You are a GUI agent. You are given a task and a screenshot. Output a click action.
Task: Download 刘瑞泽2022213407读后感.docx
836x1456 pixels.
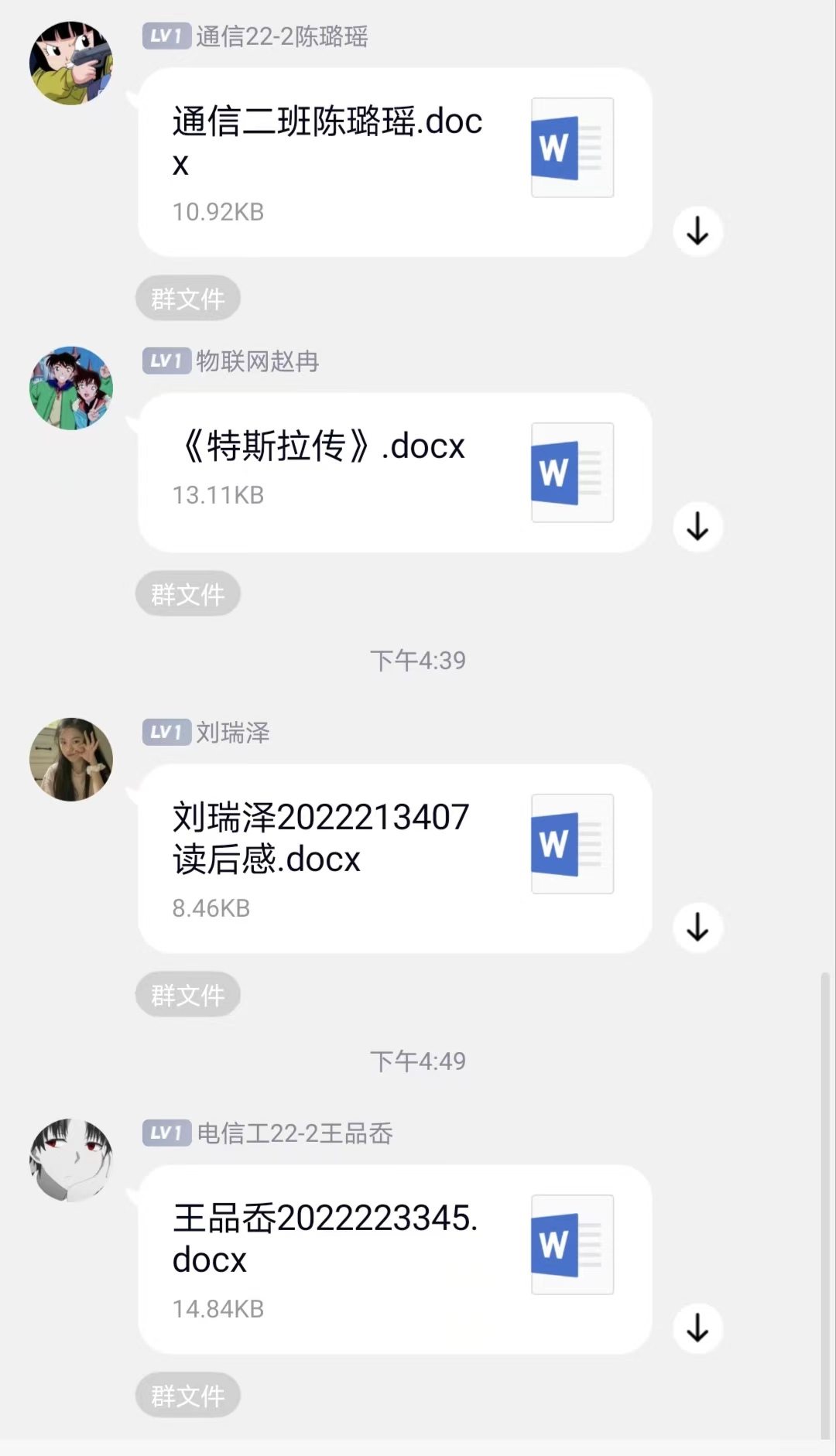(697, 927)
